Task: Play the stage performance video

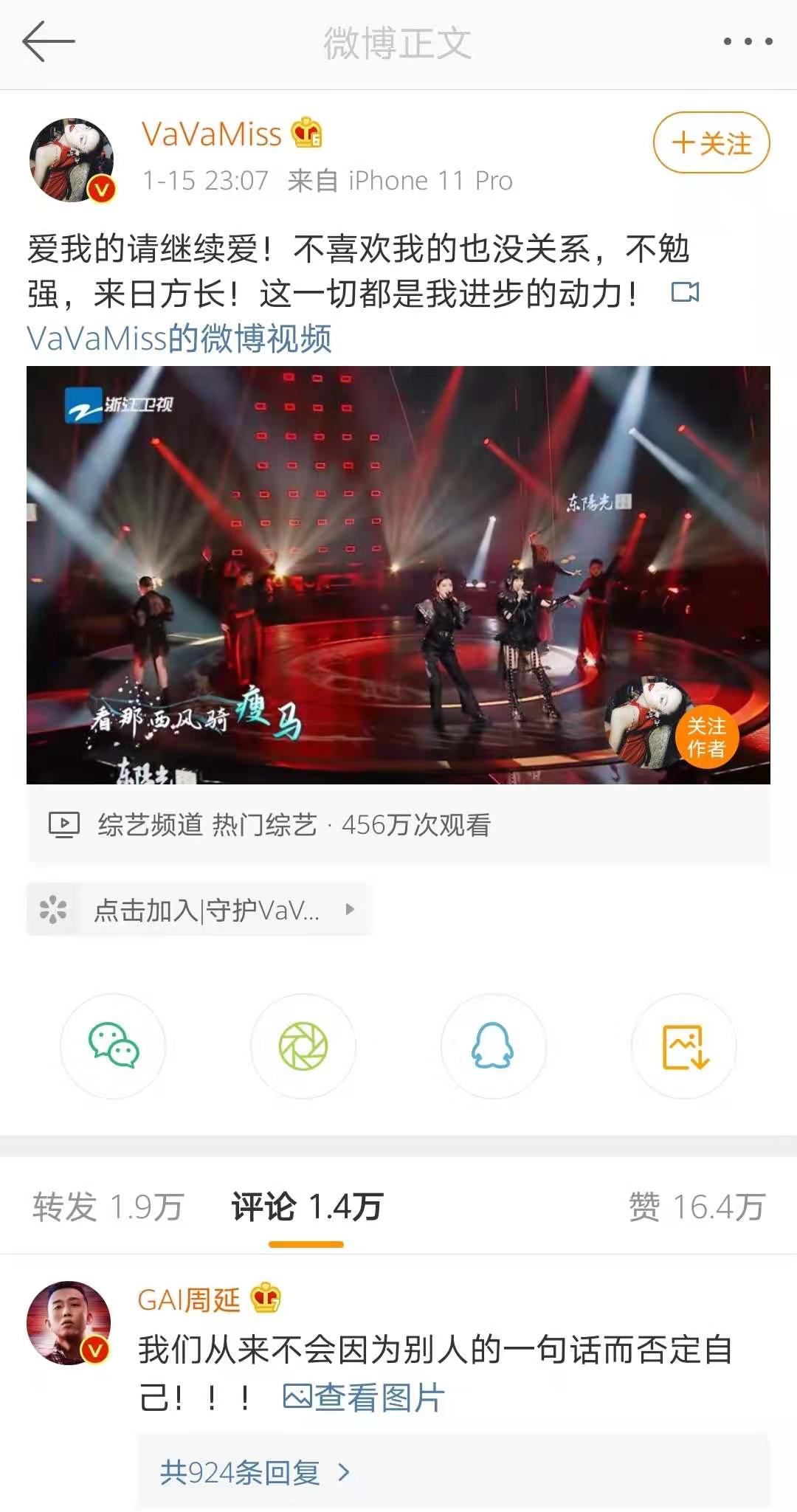Action: point(398,574)
